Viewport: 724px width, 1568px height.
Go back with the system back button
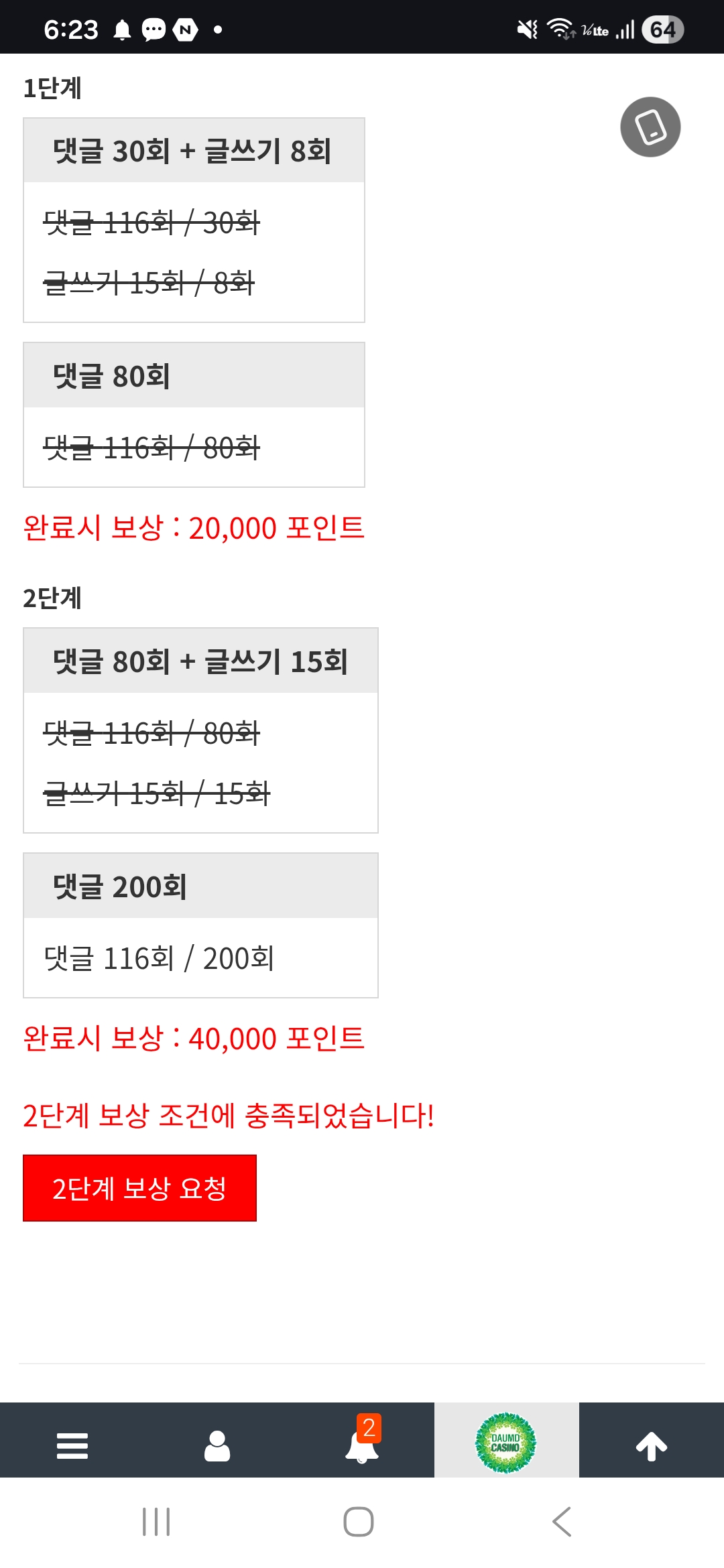(x=562, y=1522)
